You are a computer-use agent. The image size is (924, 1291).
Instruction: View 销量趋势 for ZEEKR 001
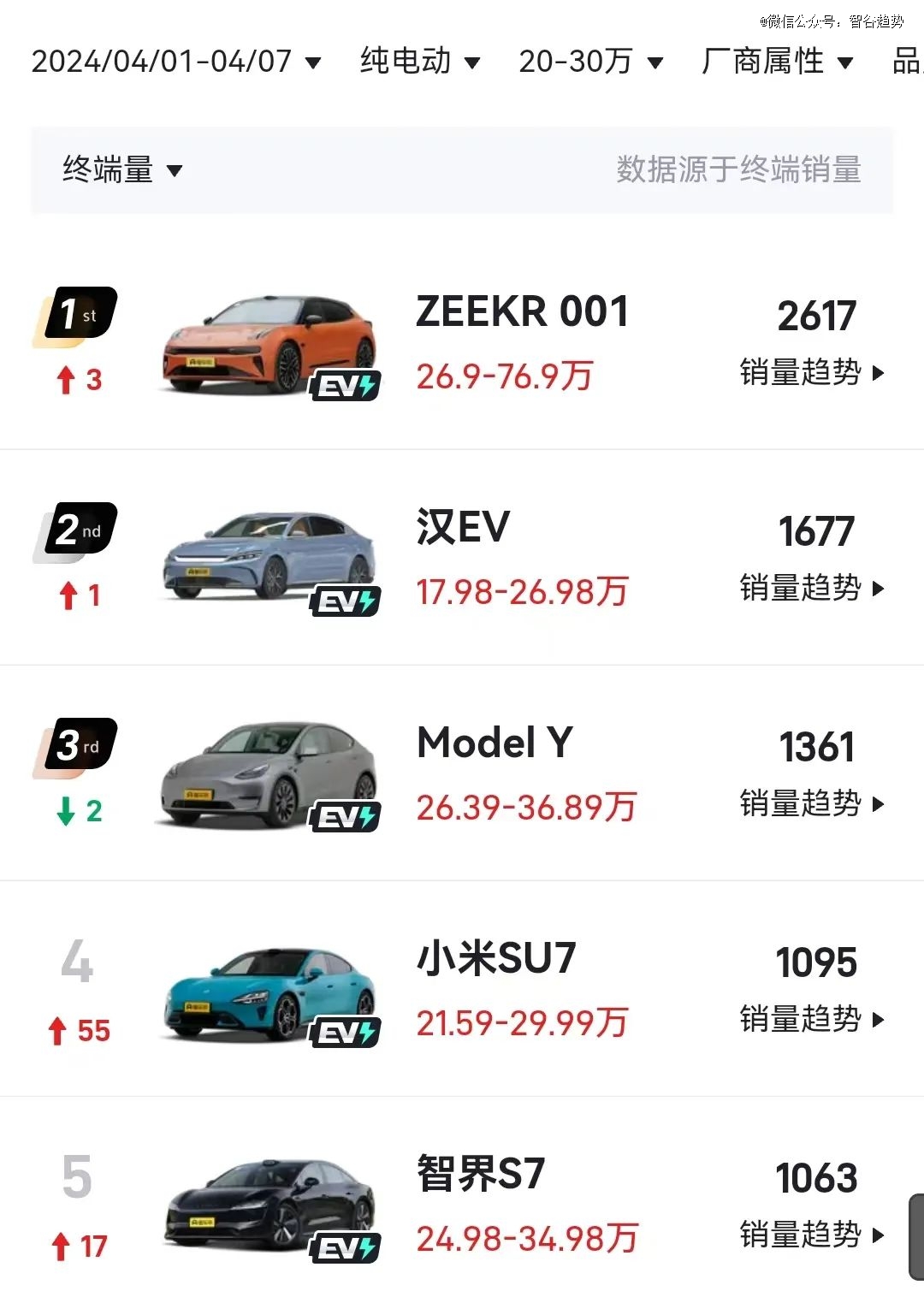(811, 373)
